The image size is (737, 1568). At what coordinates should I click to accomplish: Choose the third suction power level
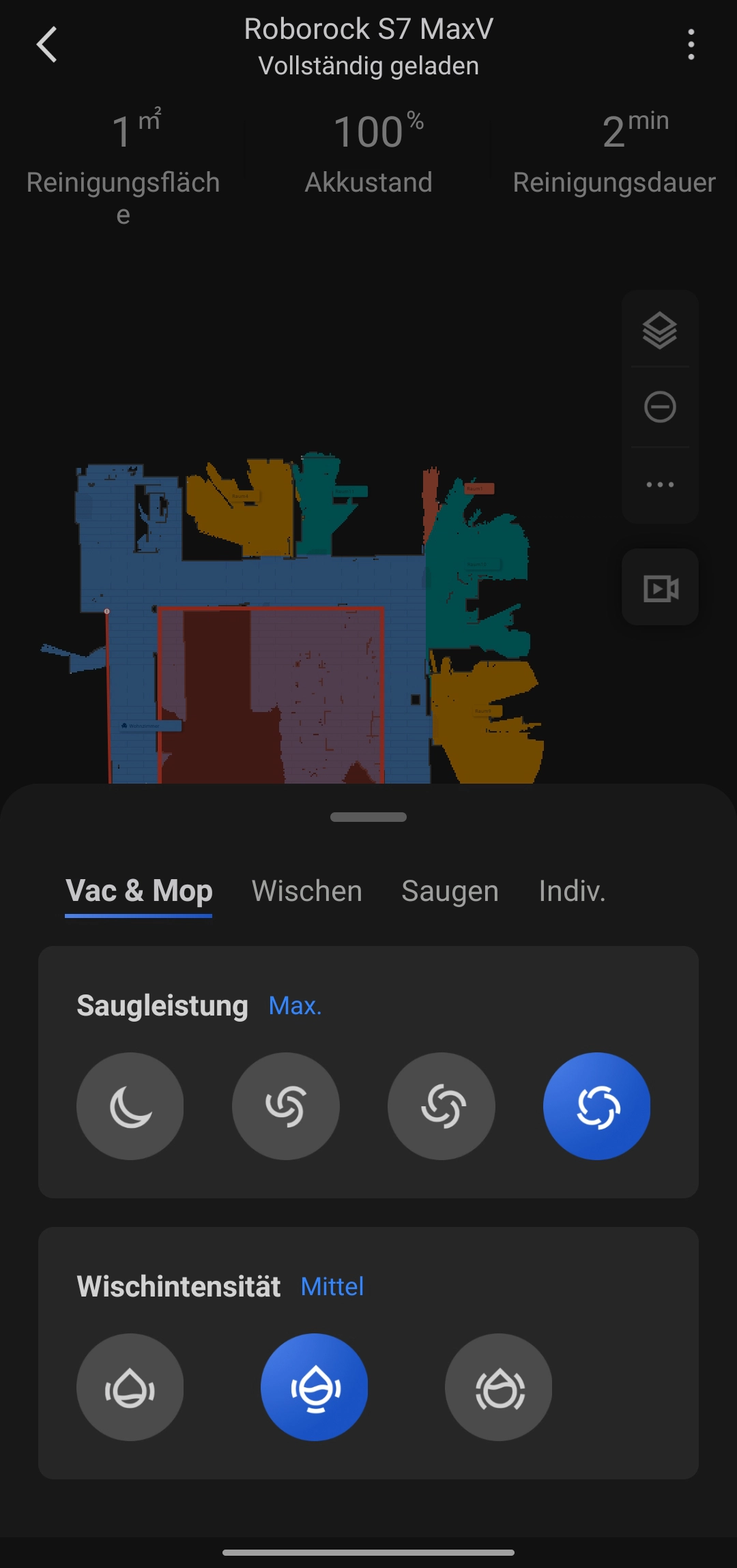coord(442,1106)
